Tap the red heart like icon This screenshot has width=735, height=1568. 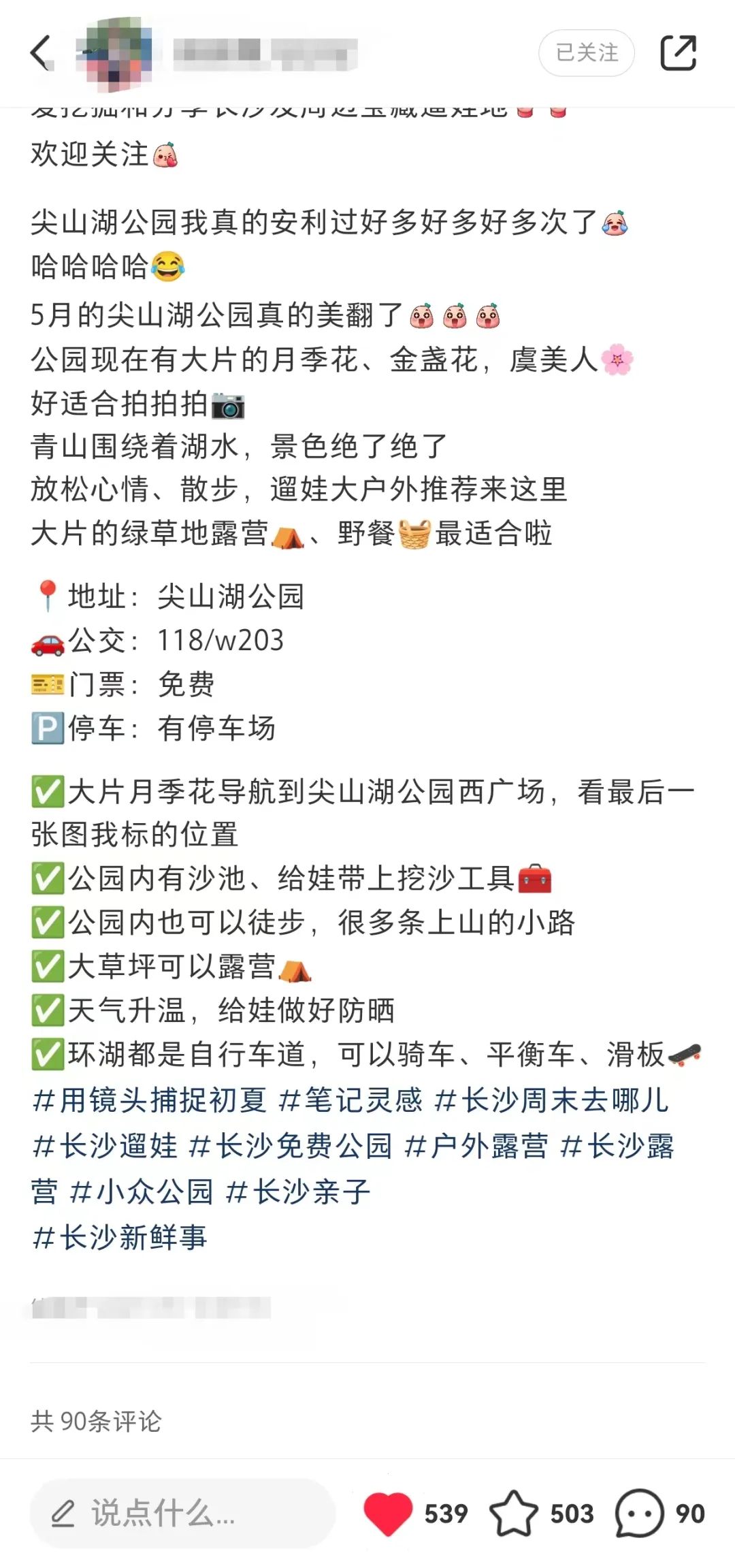(x=389, y=1514)
